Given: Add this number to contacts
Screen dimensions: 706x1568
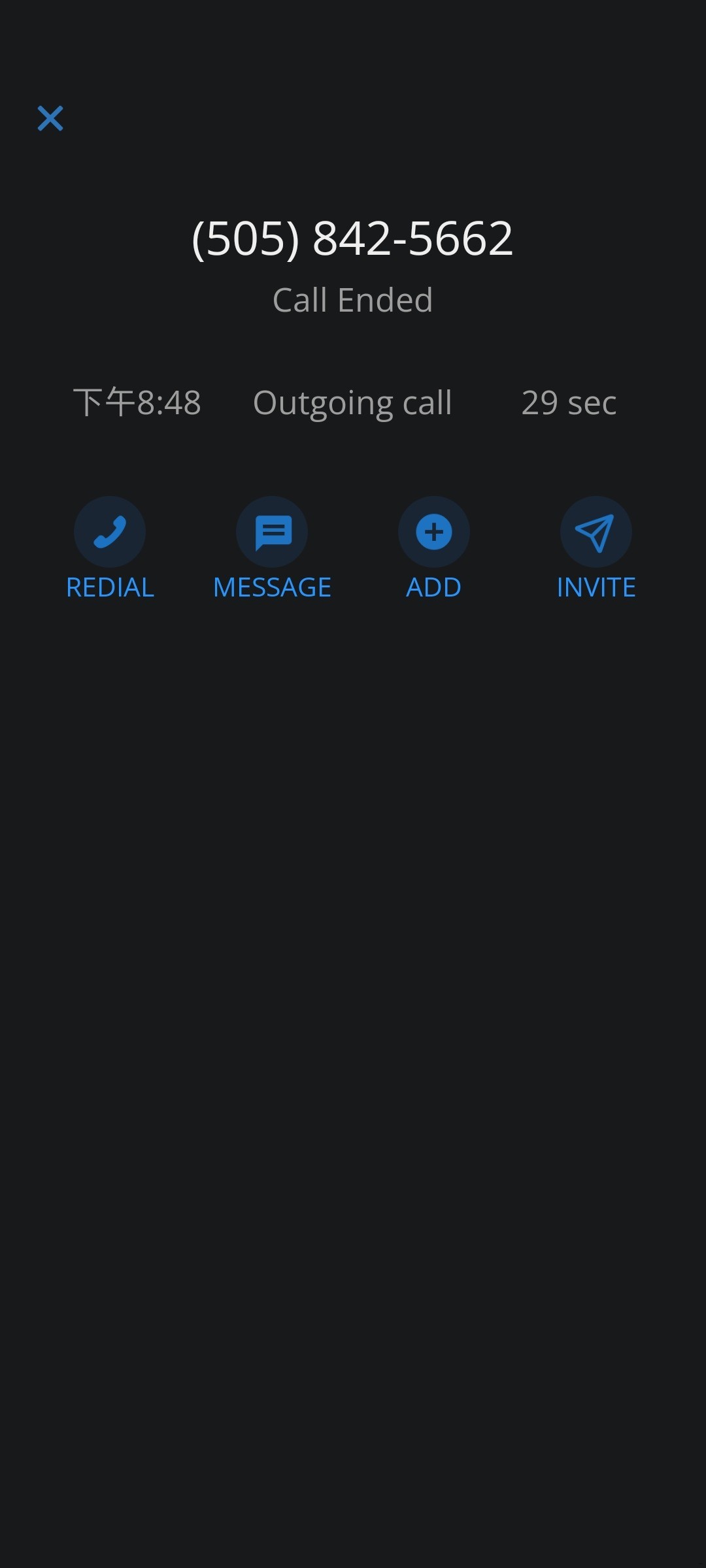Looking at the screenshot, I should (434, 532).
